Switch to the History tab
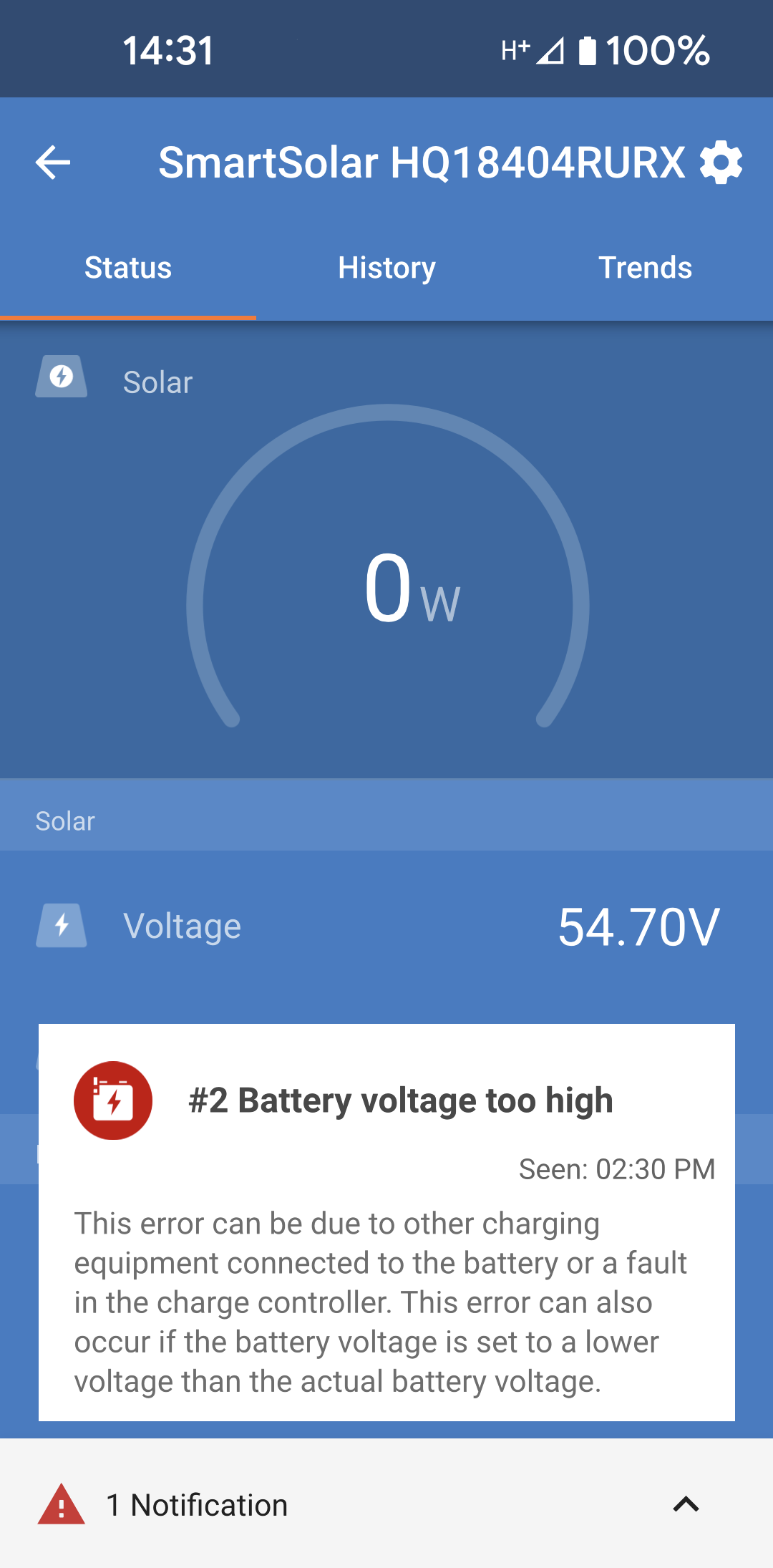The height and width of the screenshot is (1568, 773). click(x=386, y=268)
